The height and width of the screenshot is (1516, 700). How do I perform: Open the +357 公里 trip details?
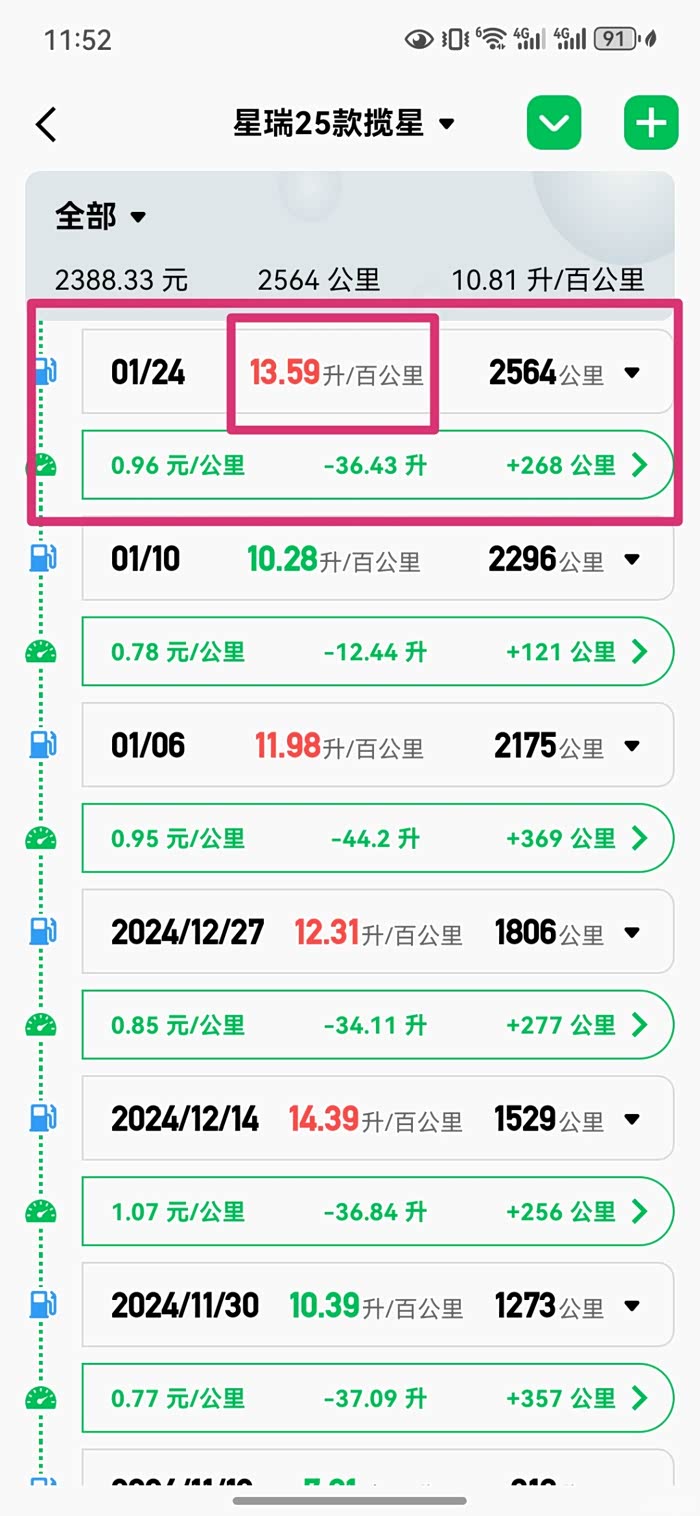click(640, 1398)
